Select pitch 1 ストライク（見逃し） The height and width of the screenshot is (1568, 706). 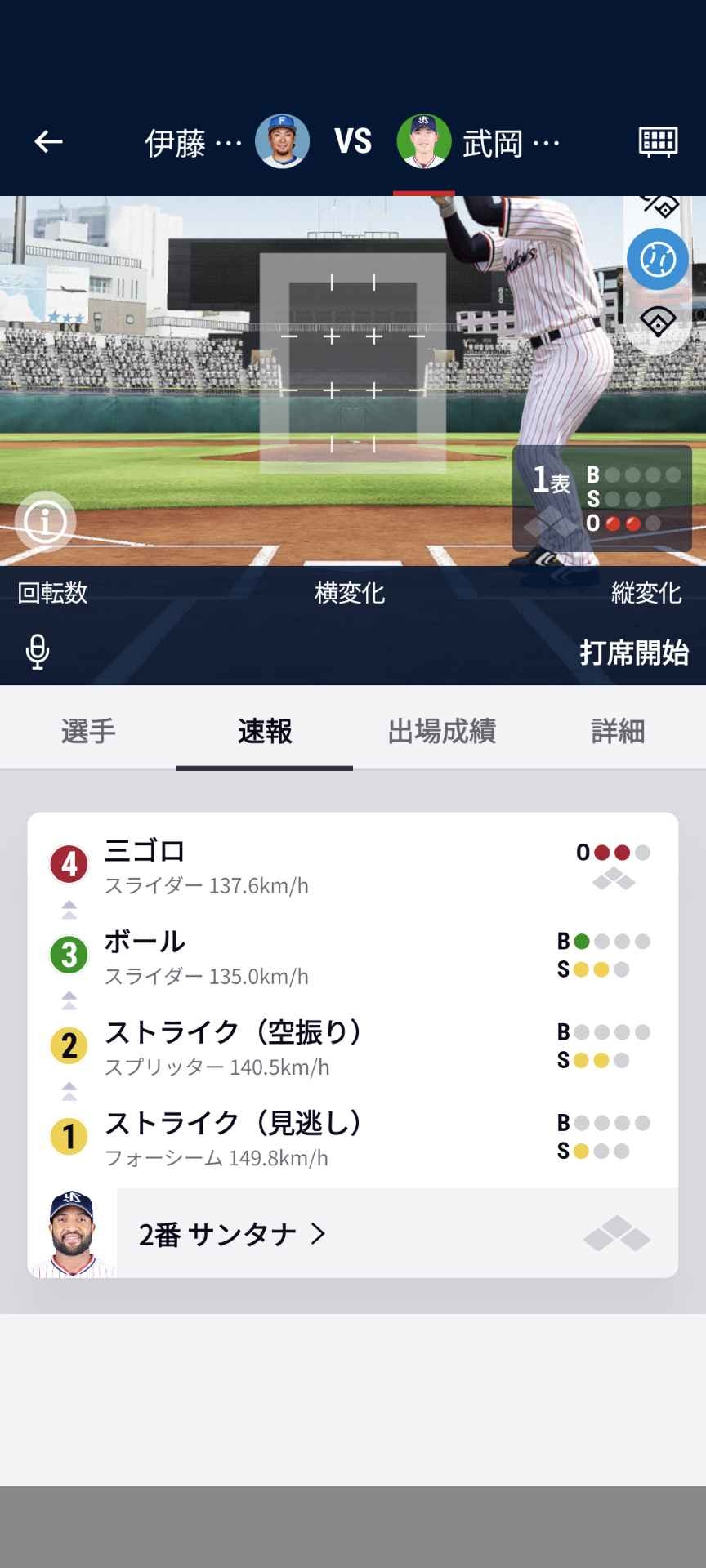[x=351, y=1138]
